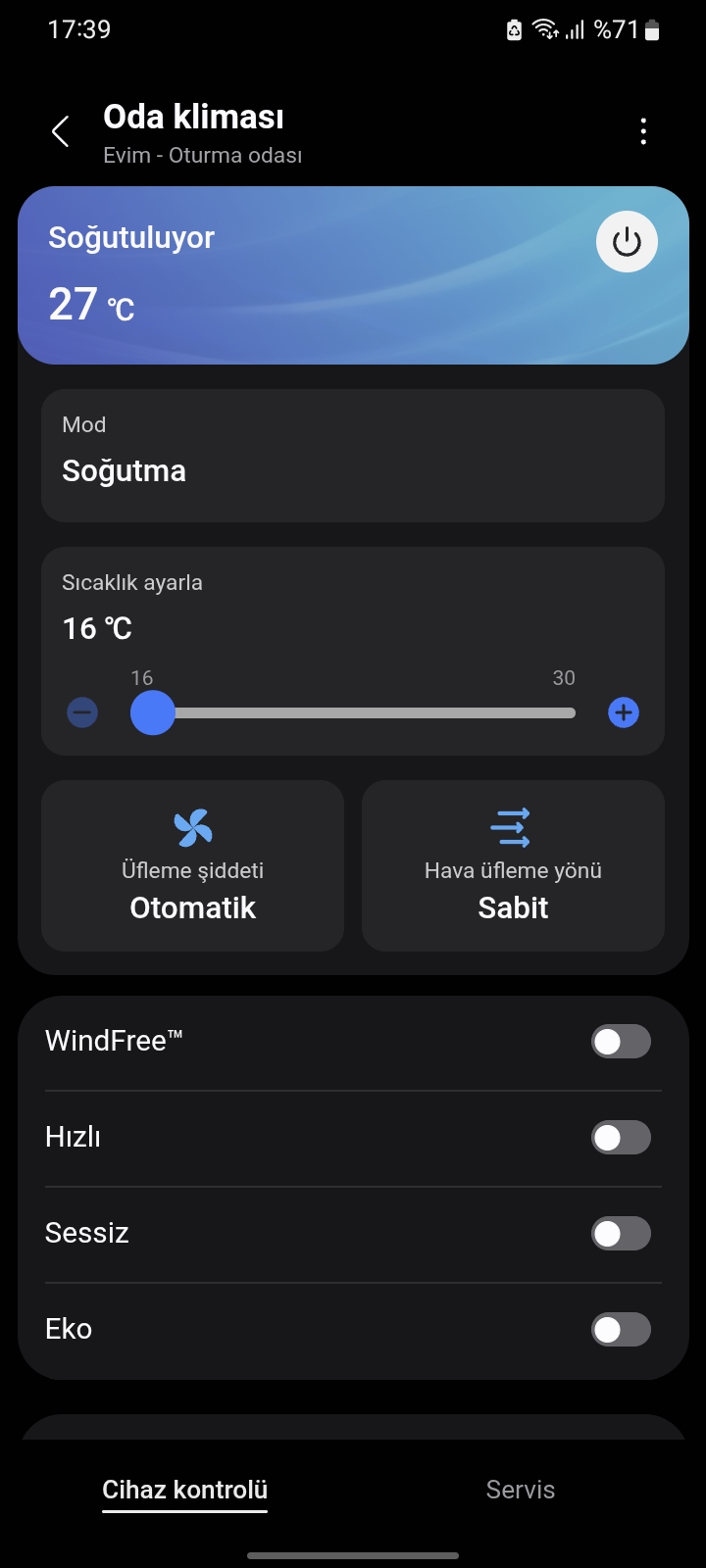Change Hava üfleme yönü direction
The width and height of the screenshot is (706, 1568).
(513, 866)
